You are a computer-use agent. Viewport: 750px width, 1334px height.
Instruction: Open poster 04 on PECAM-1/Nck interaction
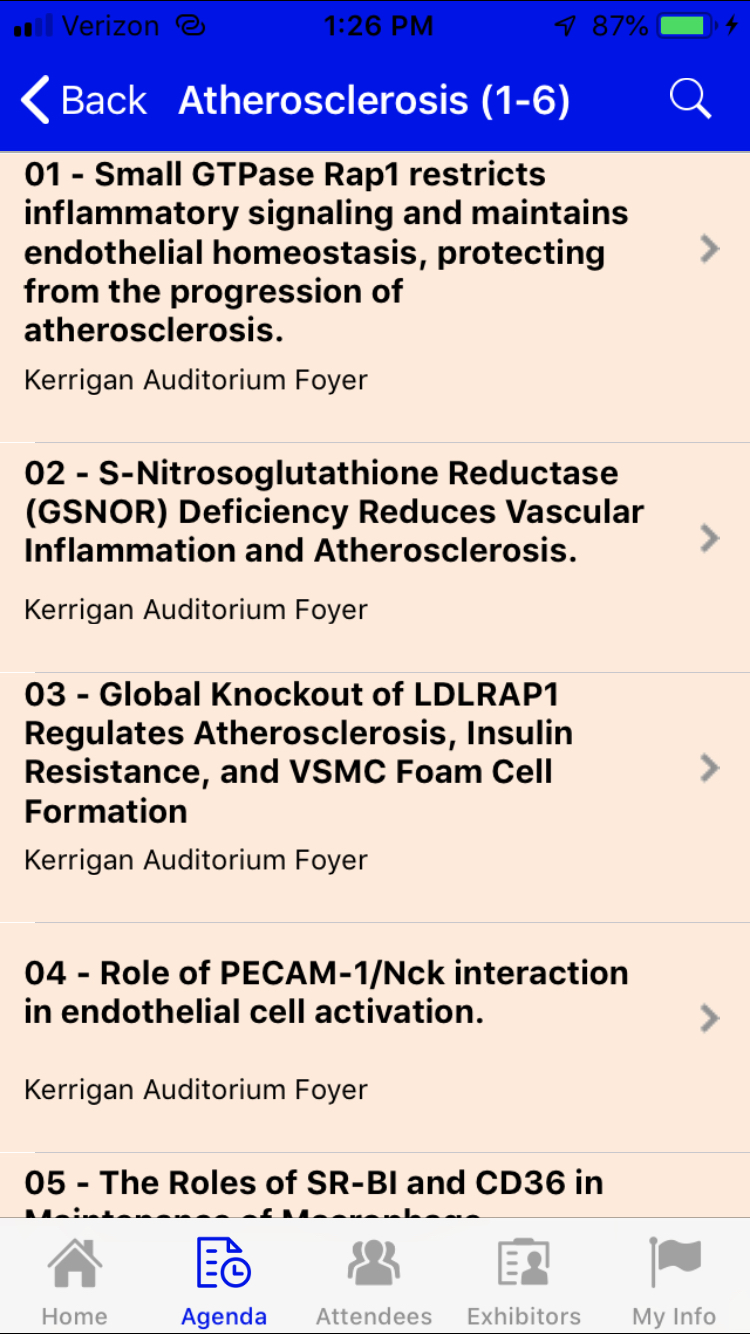click(375, 1038)
